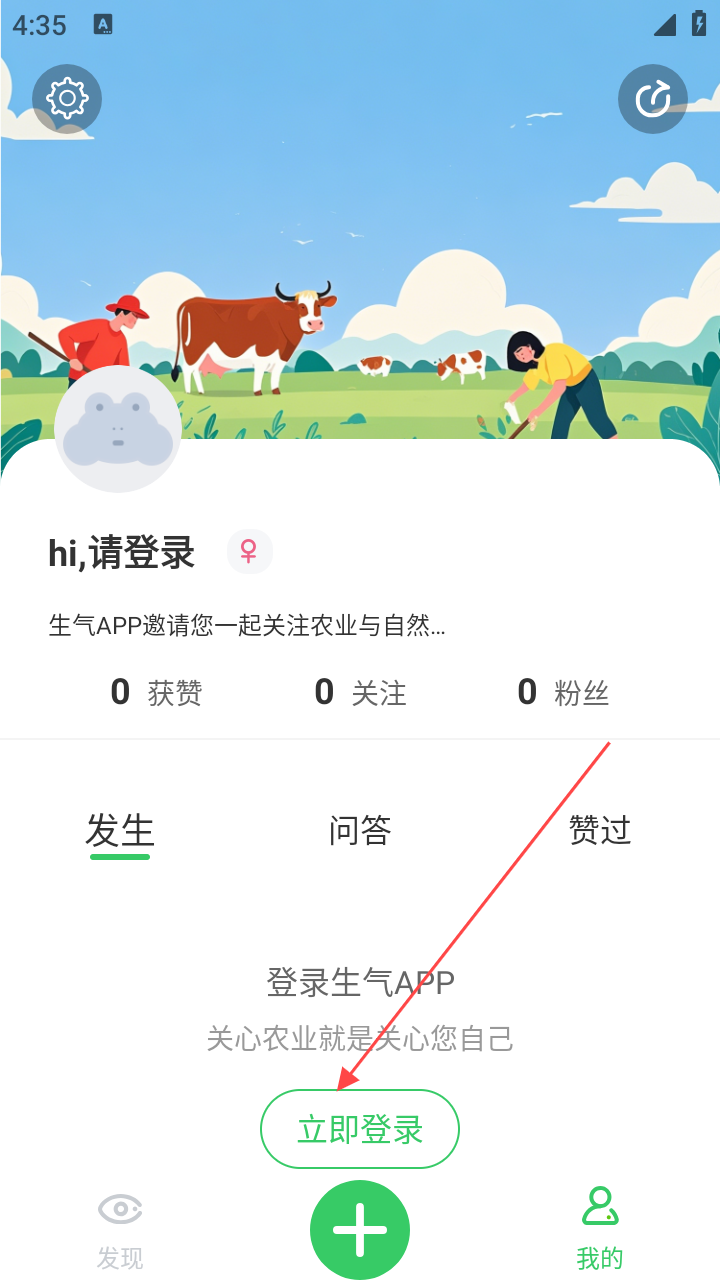The height and width of the screenshot is (1280, 720).
Task: Open the 获赞 likes count
Action: 157,692
